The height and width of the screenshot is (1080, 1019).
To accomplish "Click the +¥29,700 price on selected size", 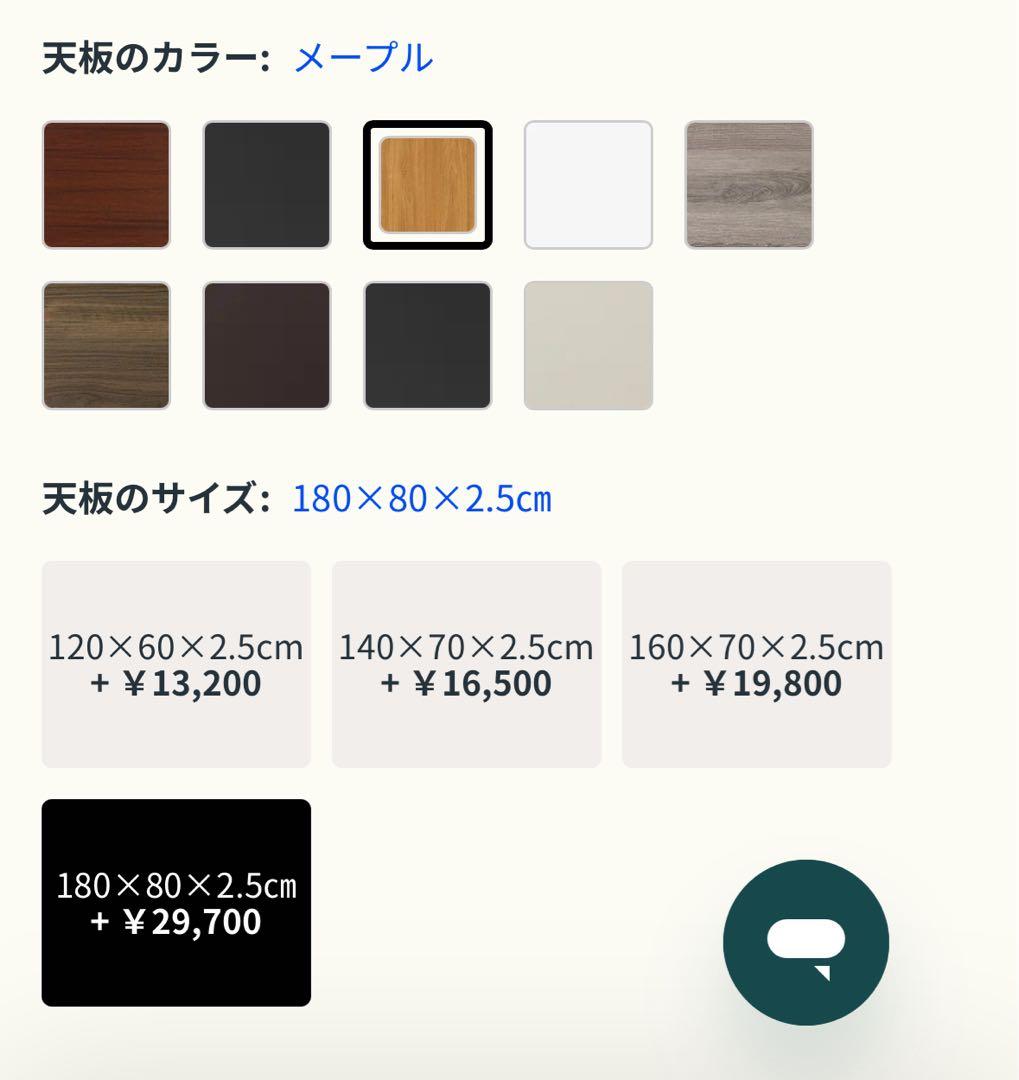I will [176, 923].
